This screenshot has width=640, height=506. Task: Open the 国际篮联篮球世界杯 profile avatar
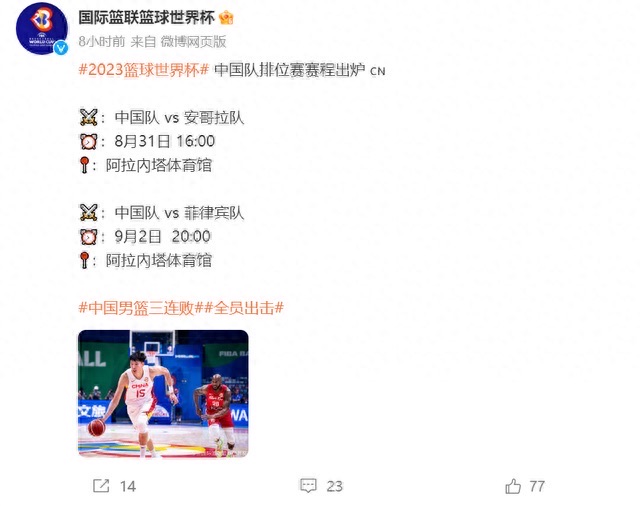click(x=40, y=28)
